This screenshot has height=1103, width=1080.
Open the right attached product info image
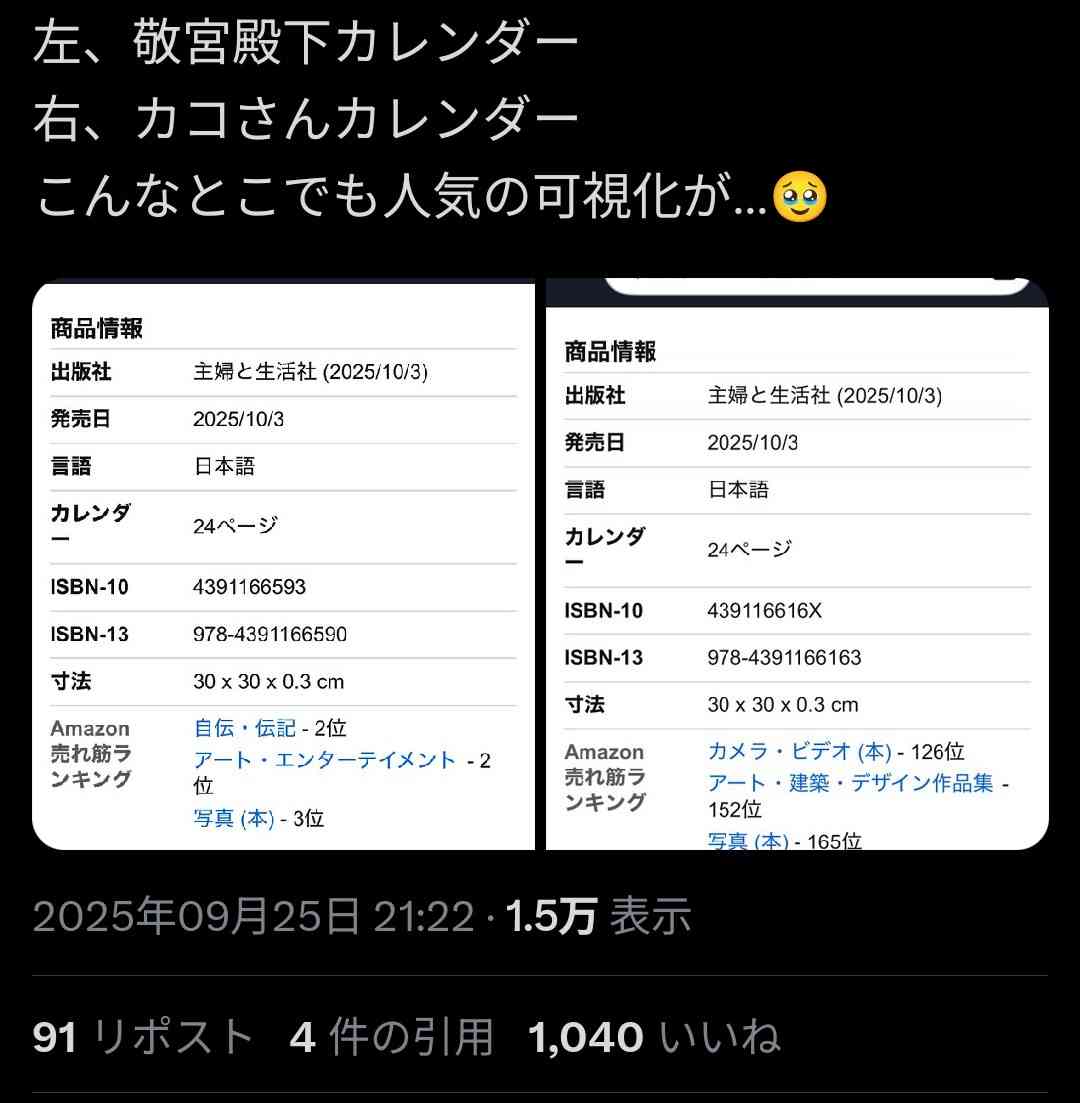(797, 565)
